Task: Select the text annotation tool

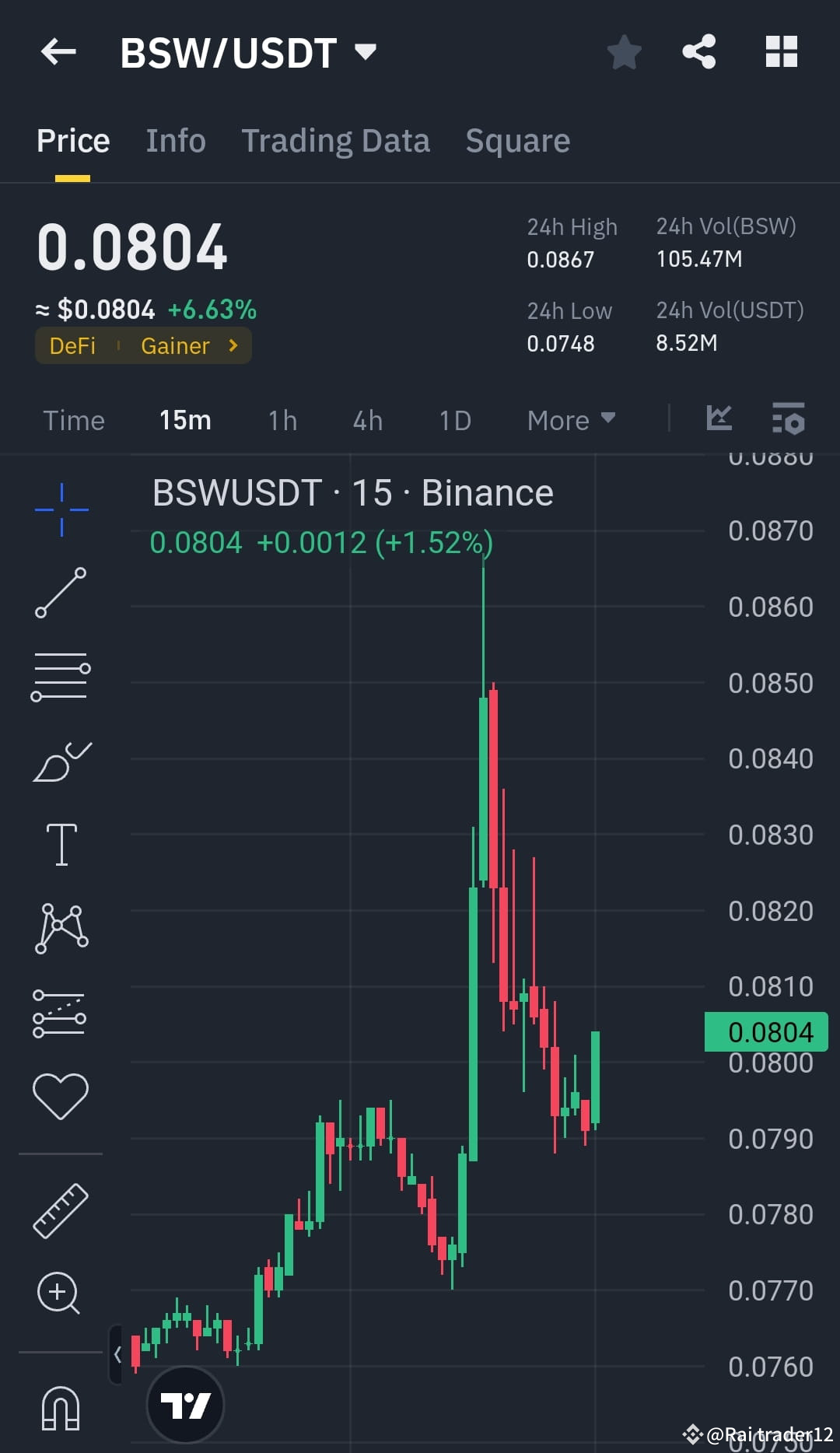Action: point(61,844)
